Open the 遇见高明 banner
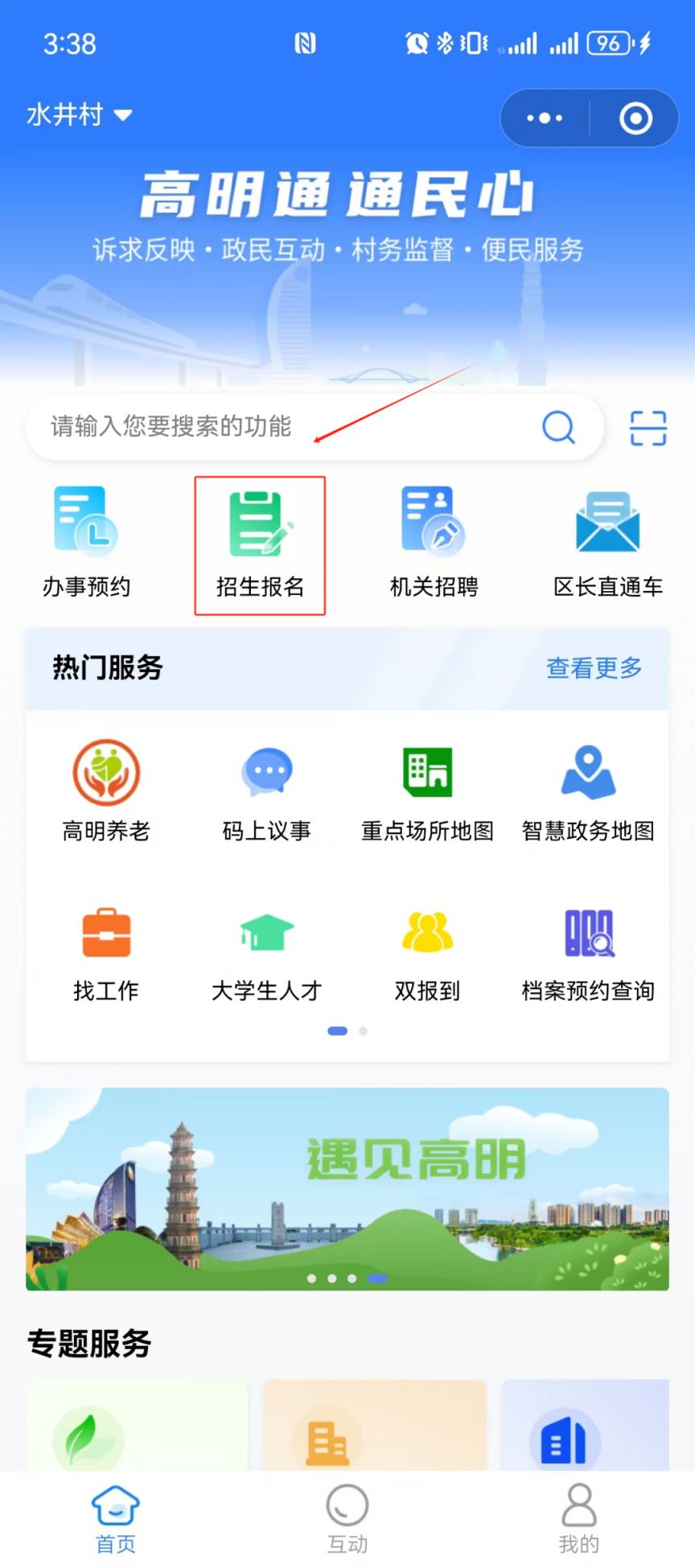This screenshot has width=695, height=1568. coord(347,1188)
